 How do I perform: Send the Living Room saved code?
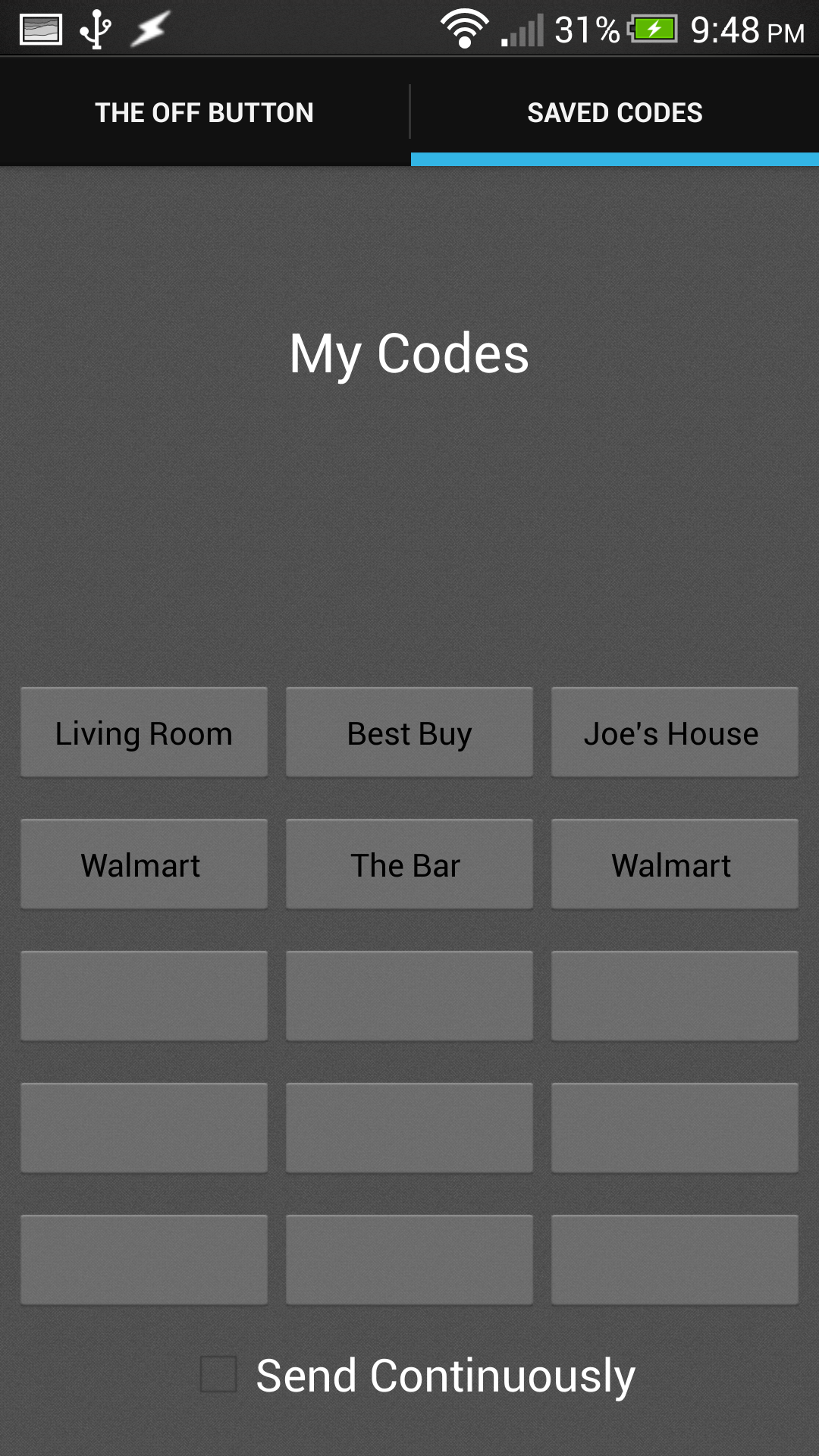(x=143, y=733)
